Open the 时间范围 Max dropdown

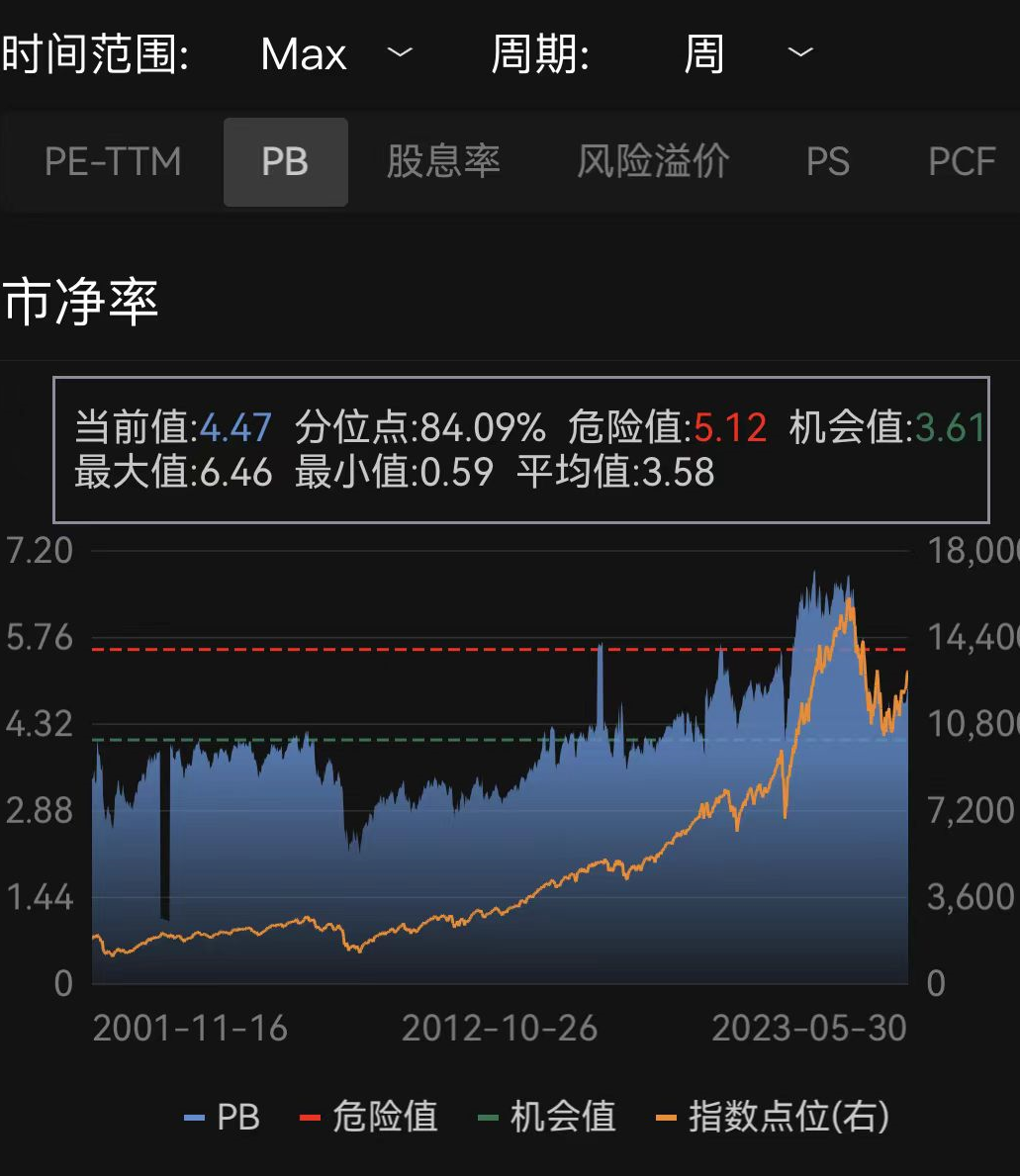(336, 54)
